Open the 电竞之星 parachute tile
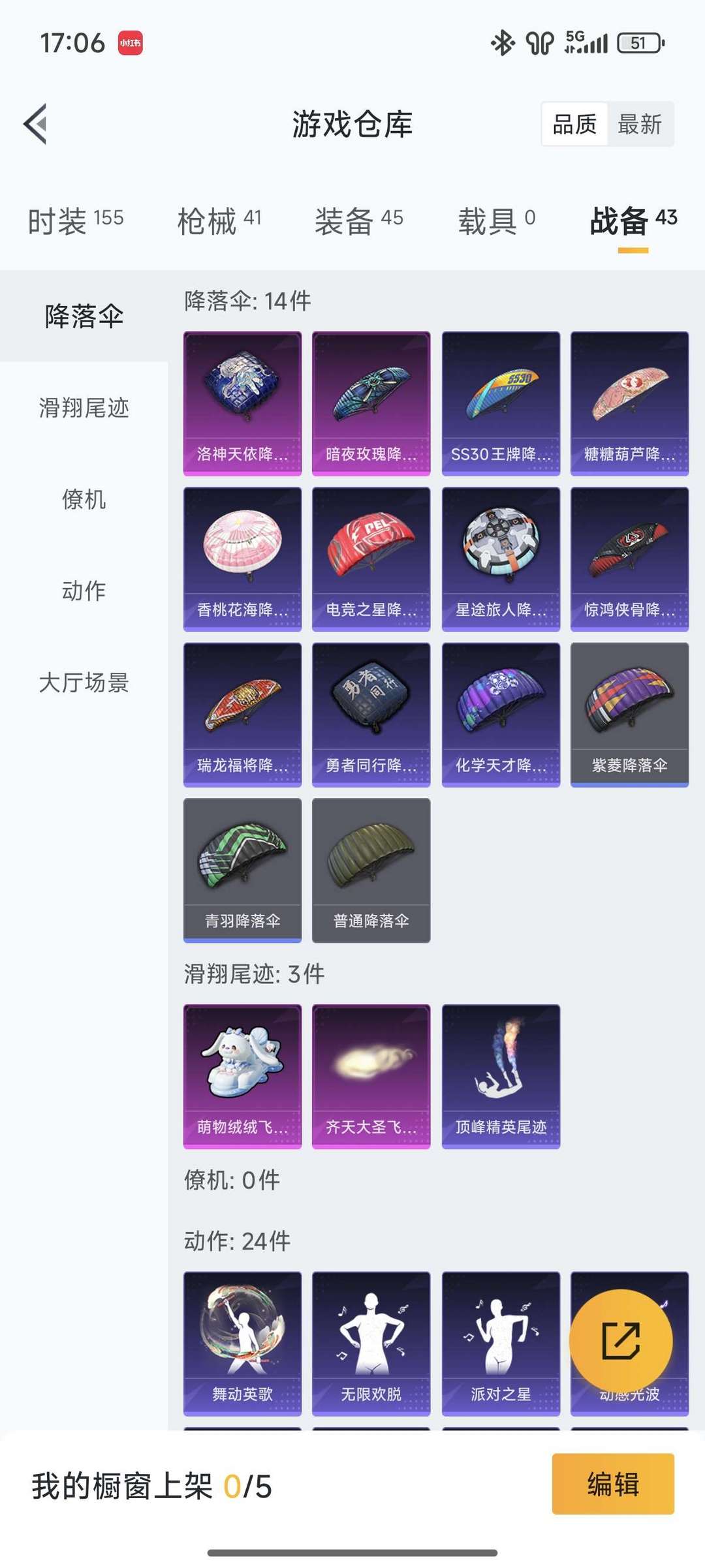 (x=371, y=559)
